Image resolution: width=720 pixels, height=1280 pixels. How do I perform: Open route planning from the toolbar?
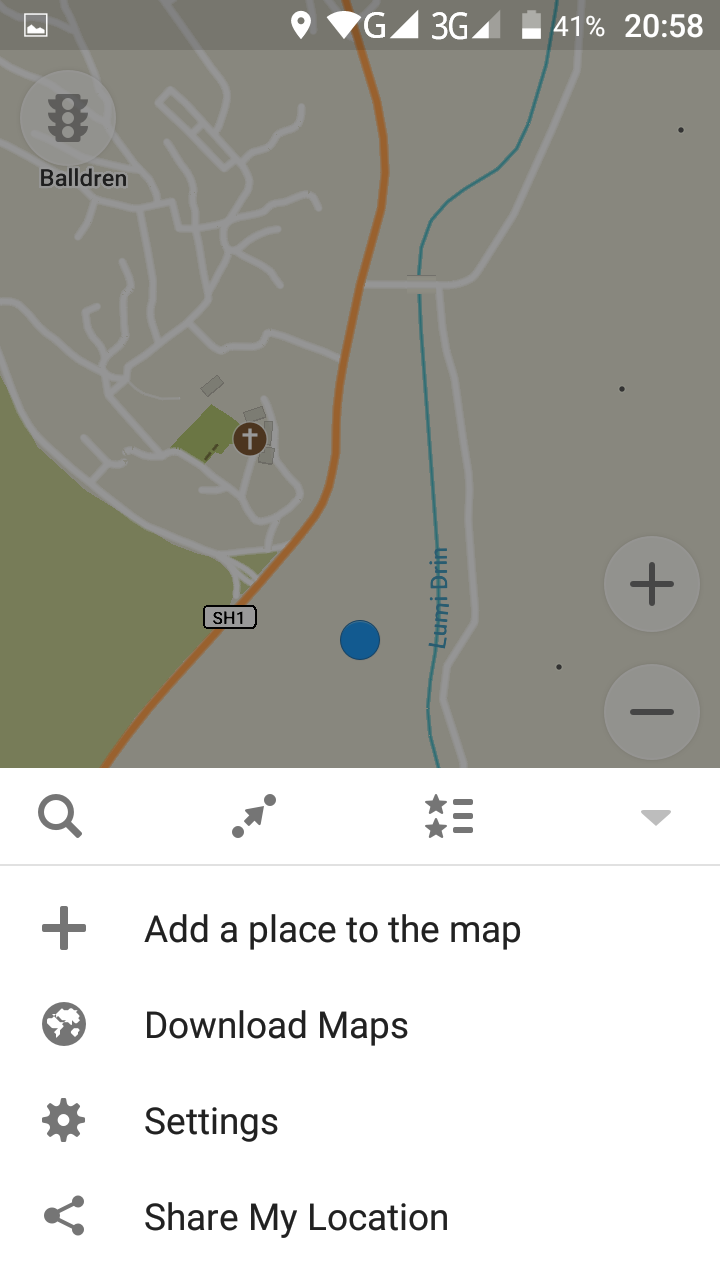coord(254,816)
